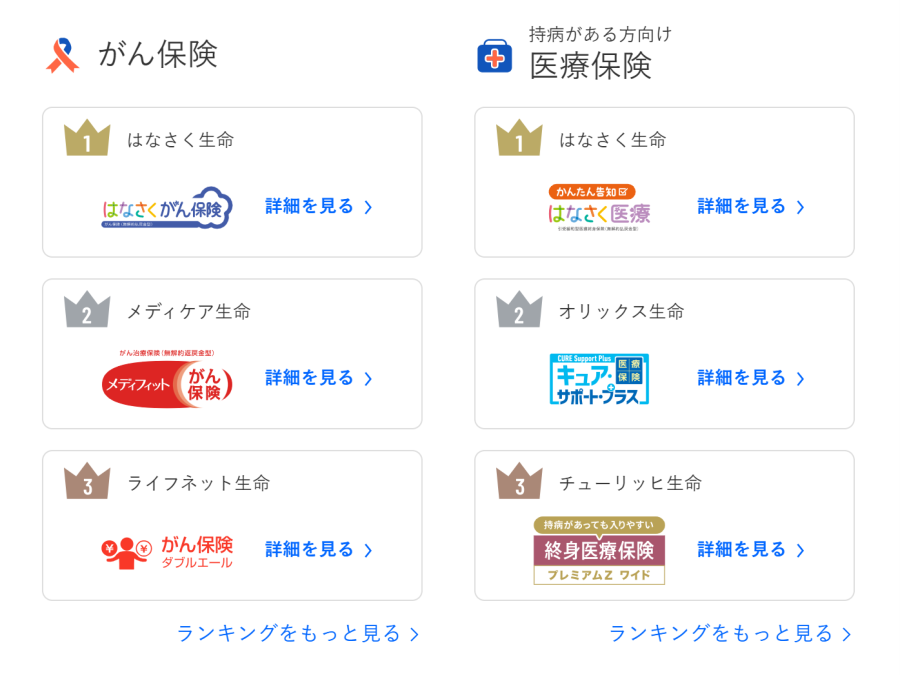View details of かんたん告知 はなさく医療
The width and height of the screenshot is (900, 675).
(750, 207)
